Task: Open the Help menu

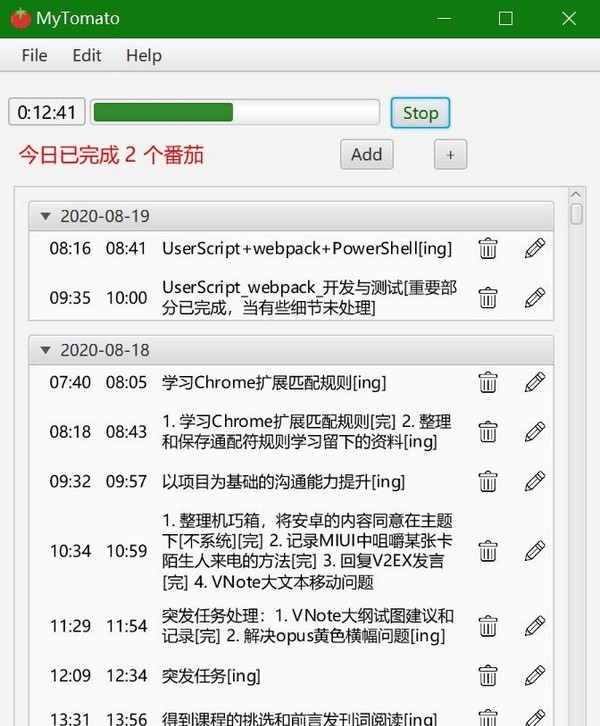Action: click(143, 56)
